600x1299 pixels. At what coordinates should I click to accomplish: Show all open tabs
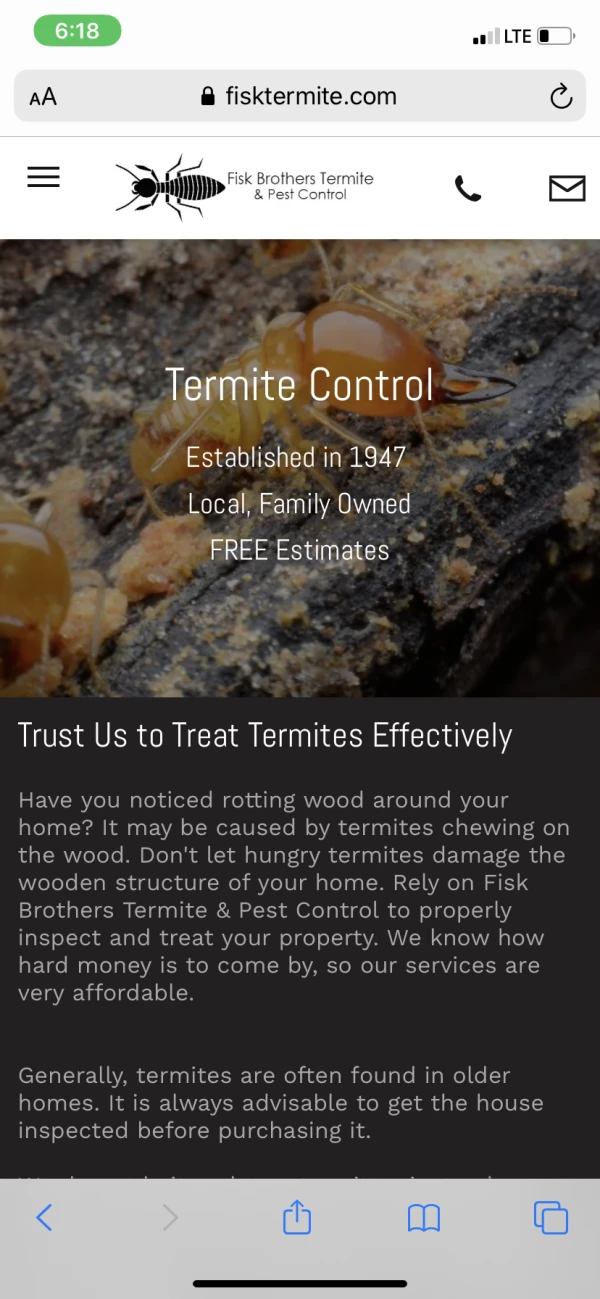click(x=550, y=1217)
